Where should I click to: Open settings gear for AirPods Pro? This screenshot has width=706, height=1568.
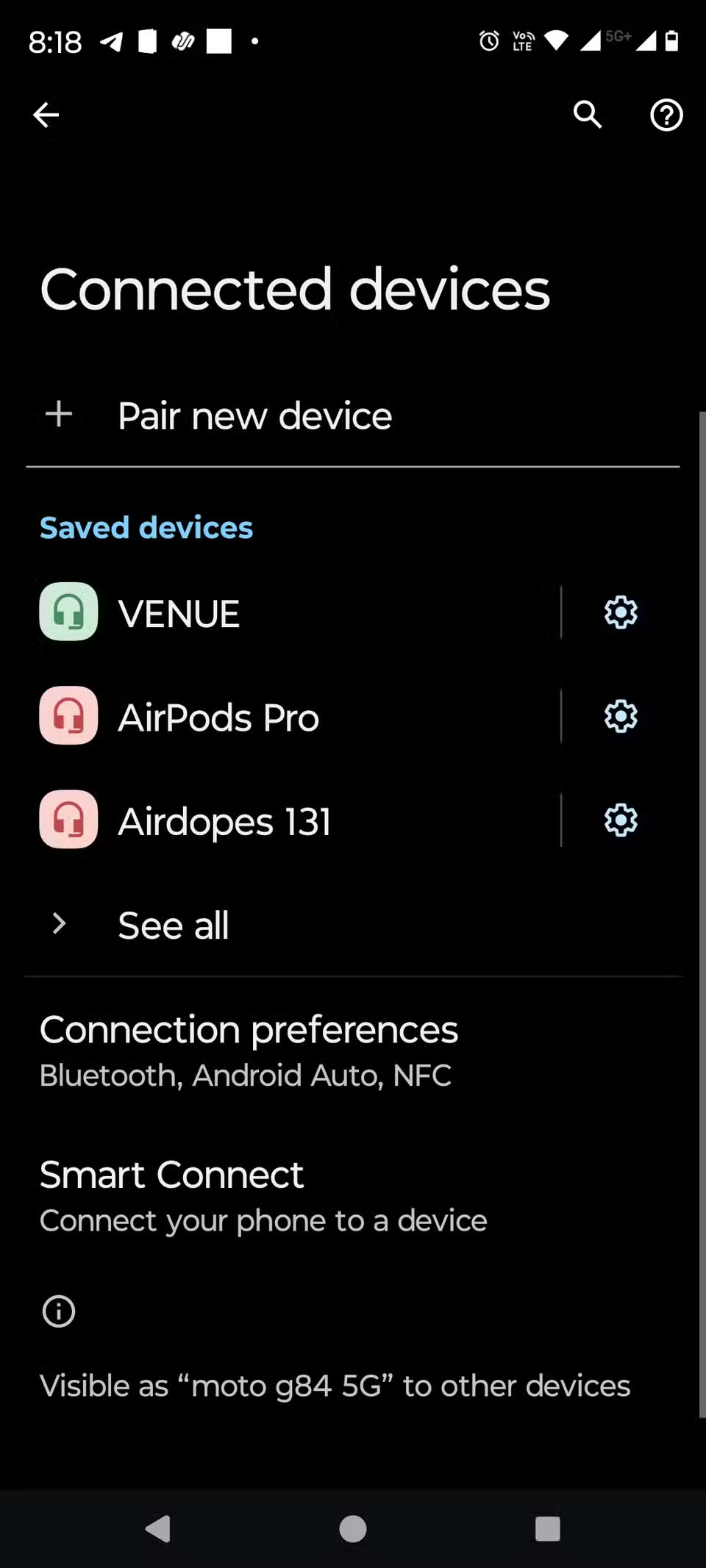pyautogui.click(x=620, y=716)
